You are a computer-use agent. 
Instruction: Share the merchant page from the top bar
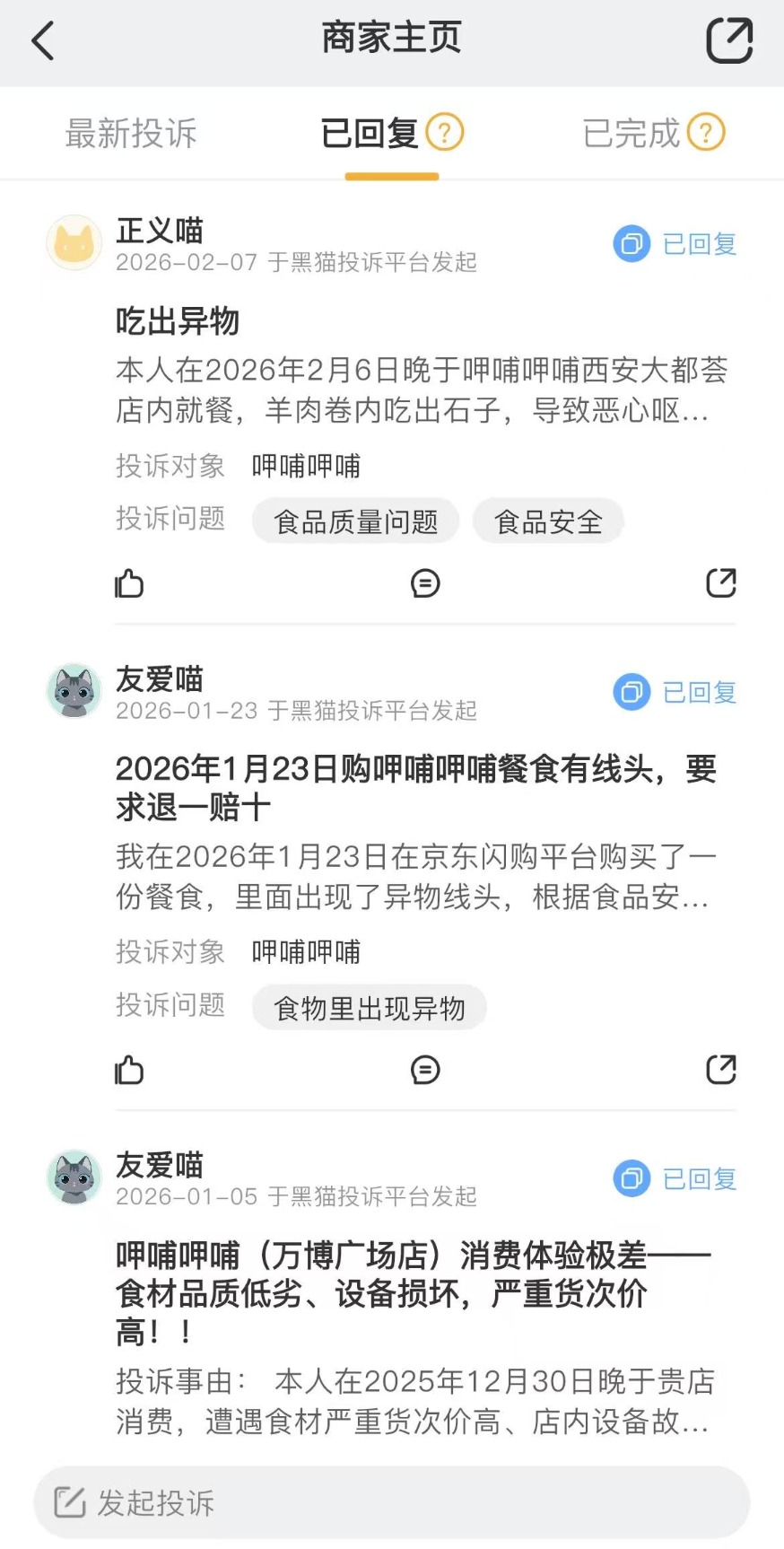click(x=729, y=40)
